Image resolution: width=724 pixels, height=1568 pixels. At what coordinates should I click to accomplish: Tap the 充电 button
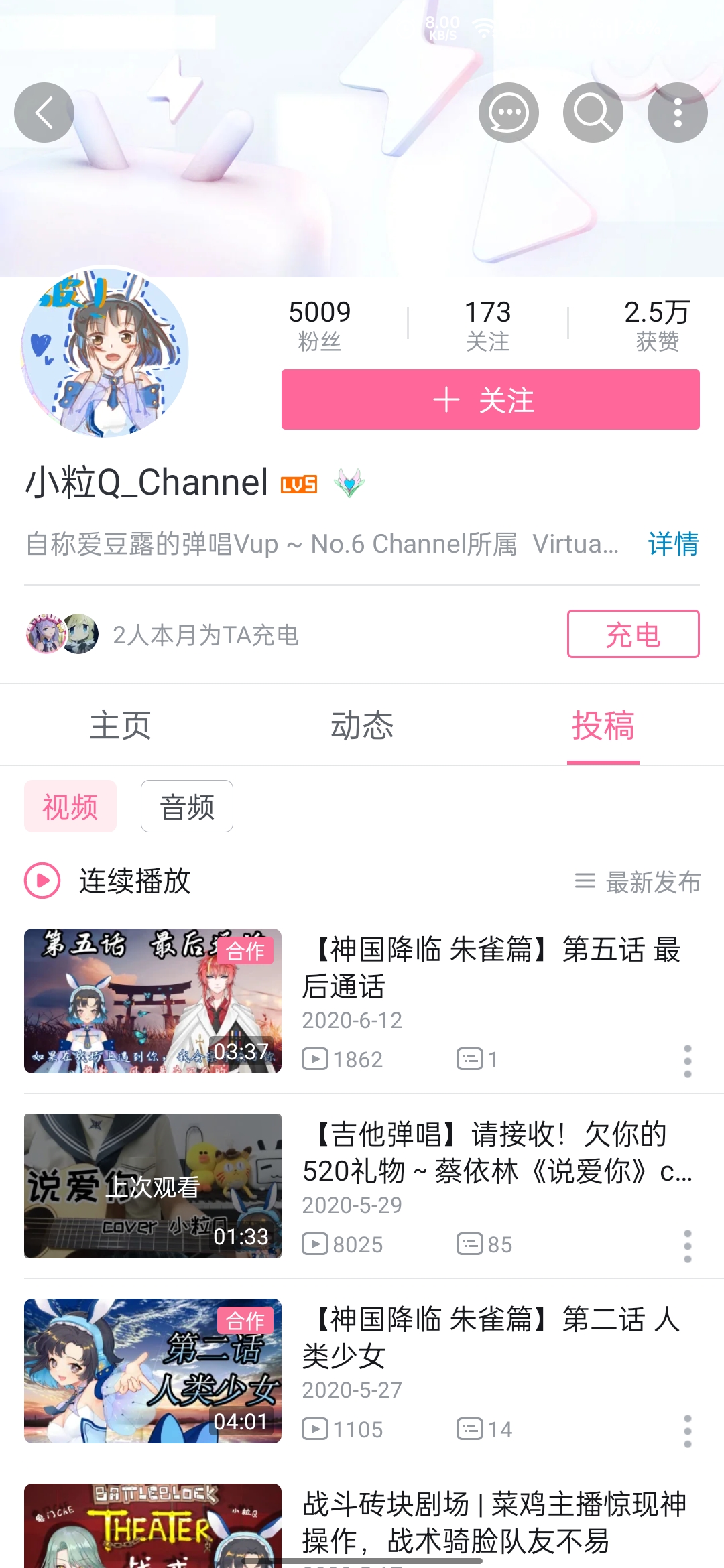pyautogui.click(x=633, y=634)
